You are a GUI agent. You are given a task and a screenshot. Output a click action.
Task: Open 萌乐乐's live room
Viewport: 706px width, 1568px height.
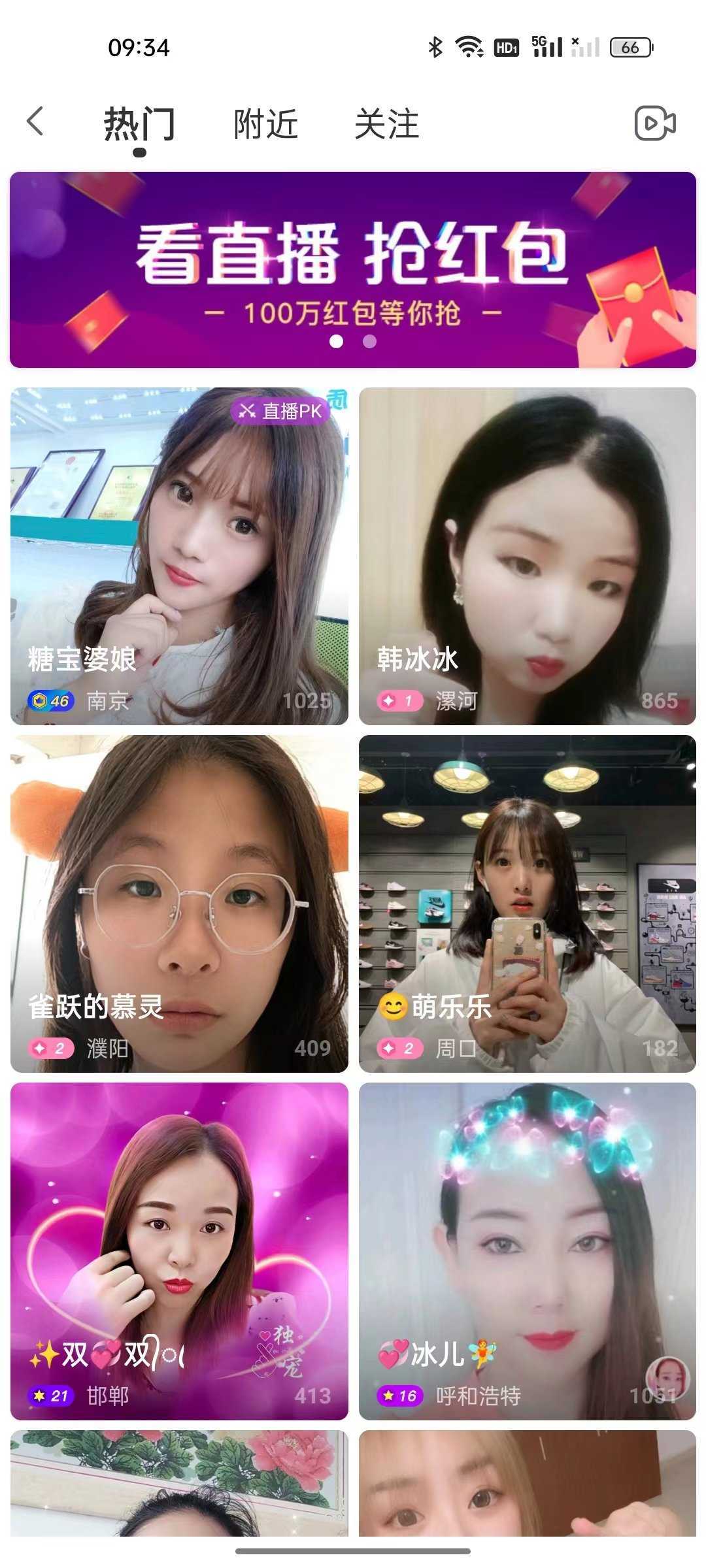[527, 903]
